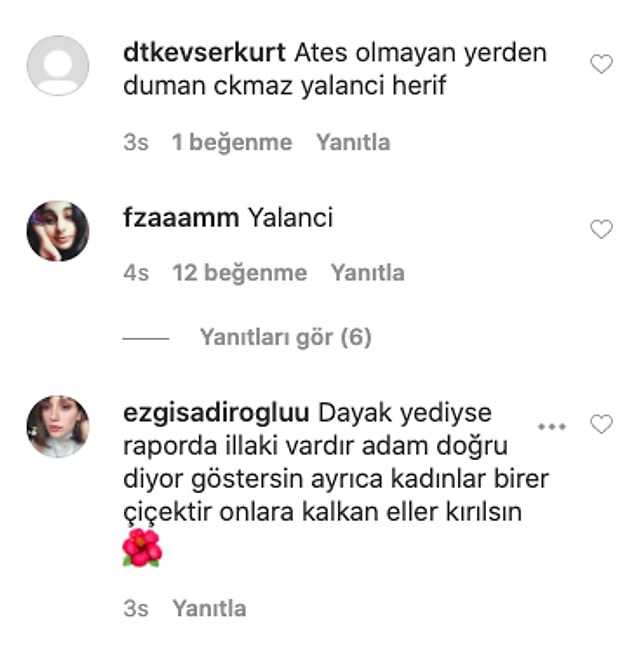Open dtkevserkurt's default avatar

57,66
